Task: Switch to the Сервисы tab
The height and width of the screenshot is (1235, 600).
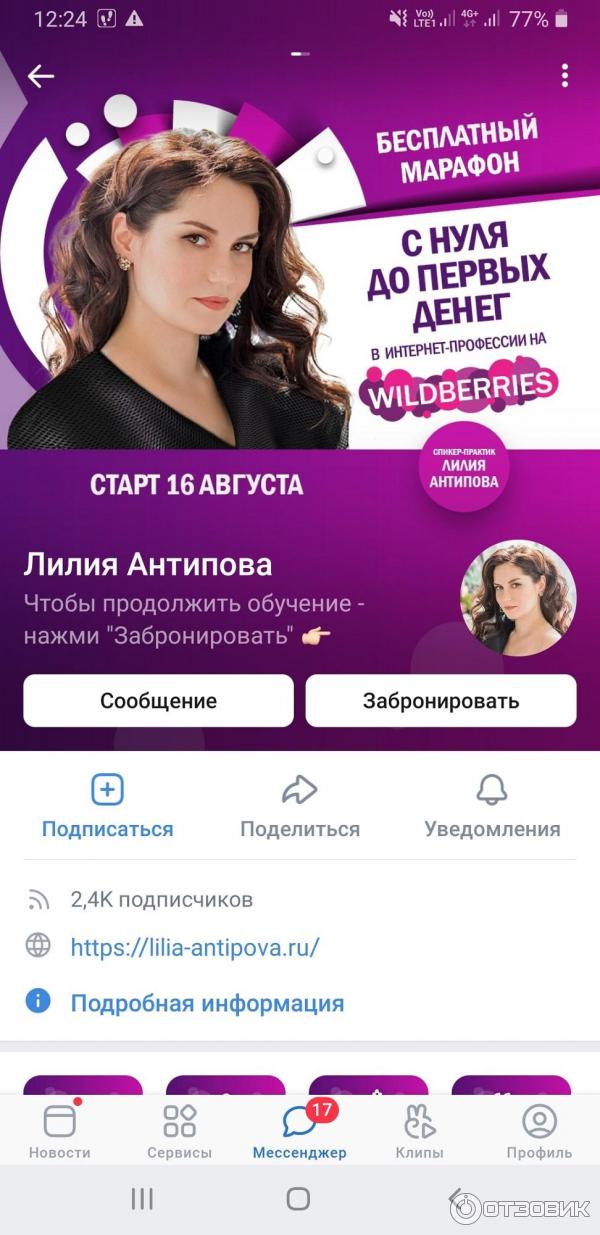Action: tap(180, 1132)
